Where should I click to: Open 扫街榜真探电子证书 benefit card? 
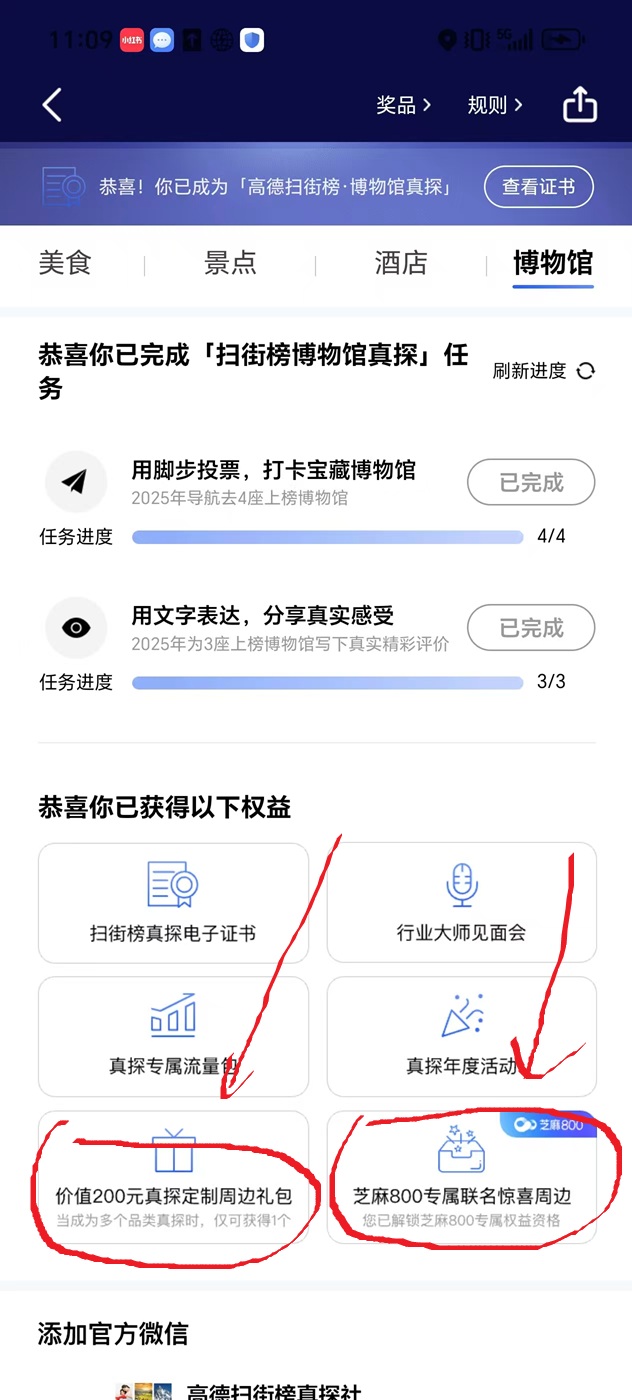click(x=173, y=903)
